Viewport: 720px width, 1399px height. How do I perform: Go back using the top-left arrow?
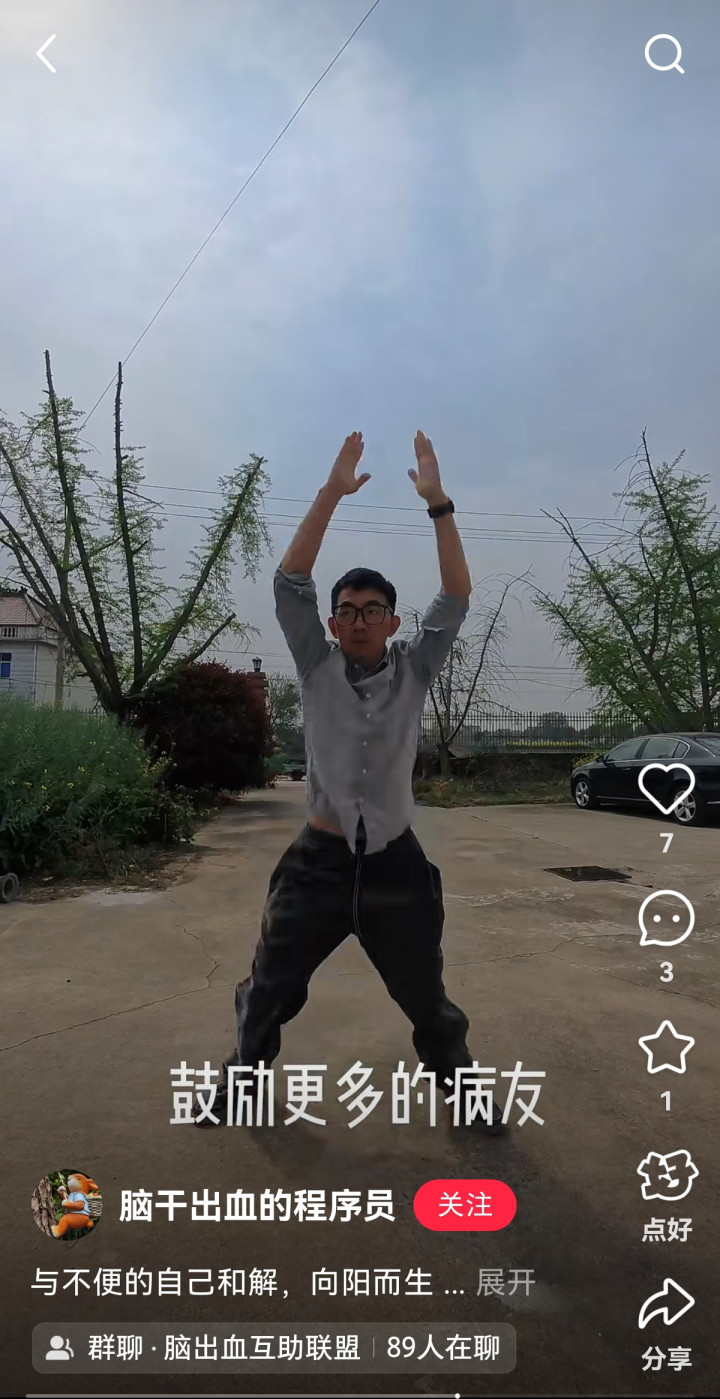[46, 54]
